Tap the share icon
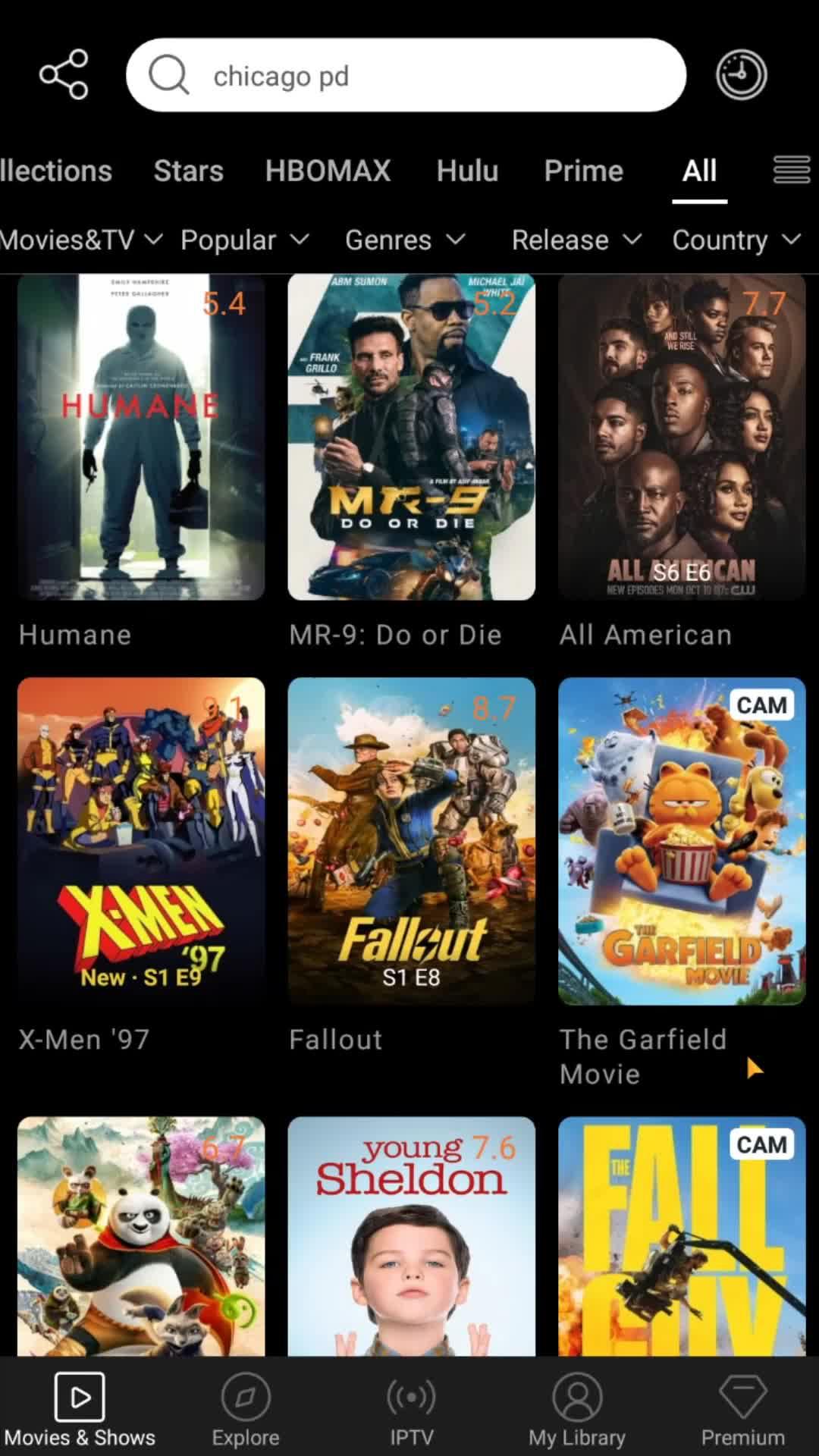This screenshot has width=819, height=1456. (x=64, y=74)
